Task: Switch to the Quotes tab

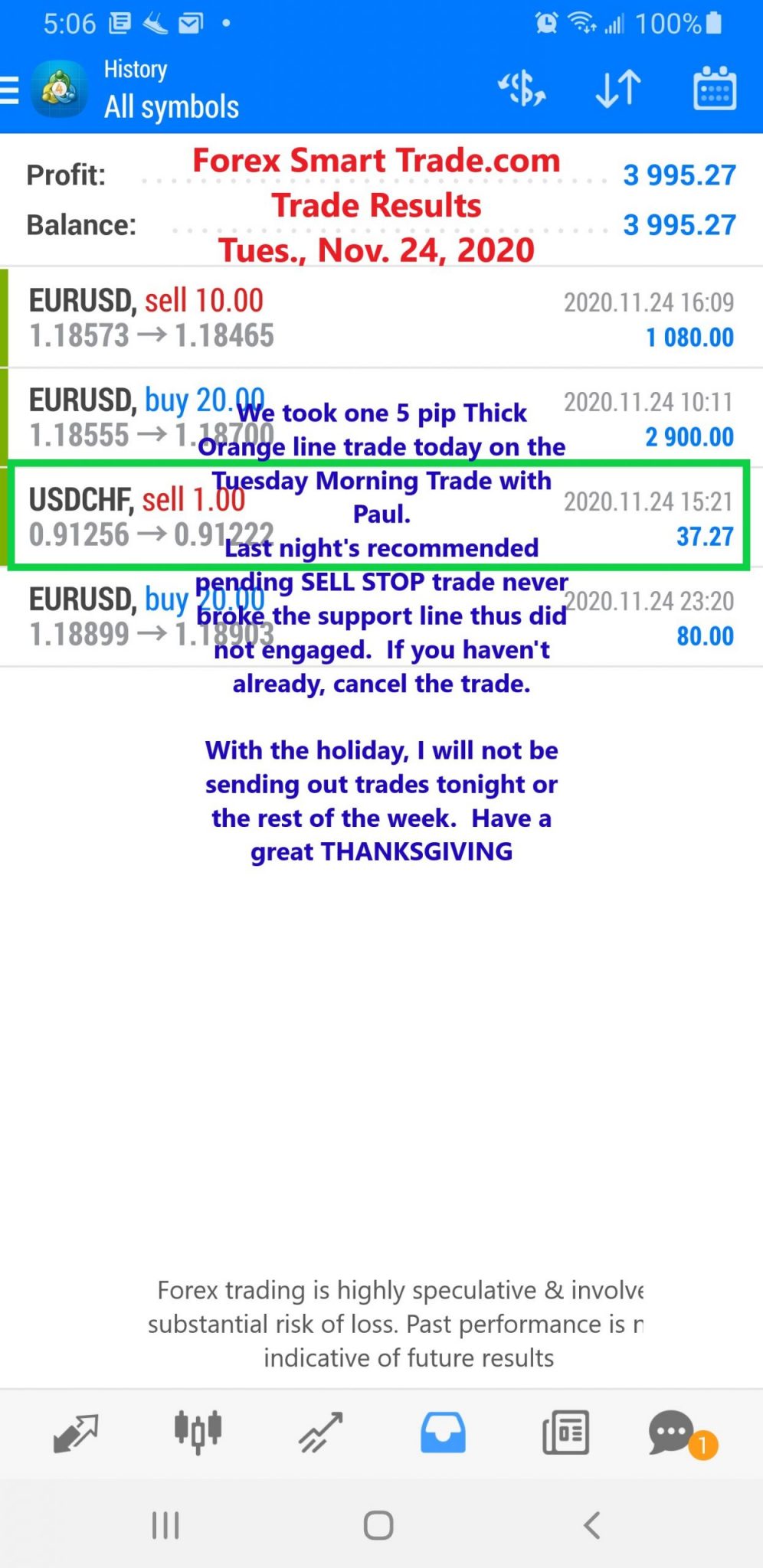Action: [x=75, y=1432]
